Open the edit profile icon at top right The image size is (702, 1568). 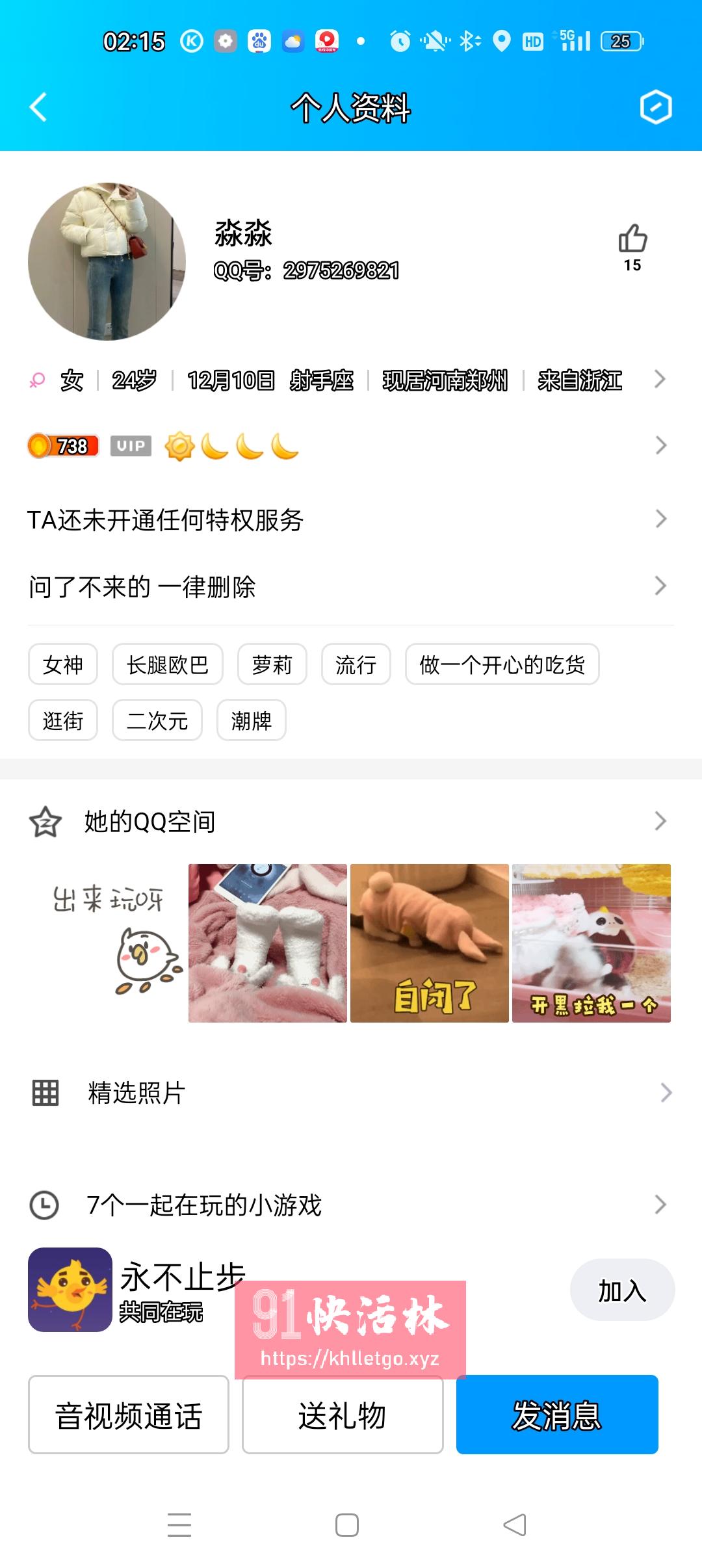point(655,107)
